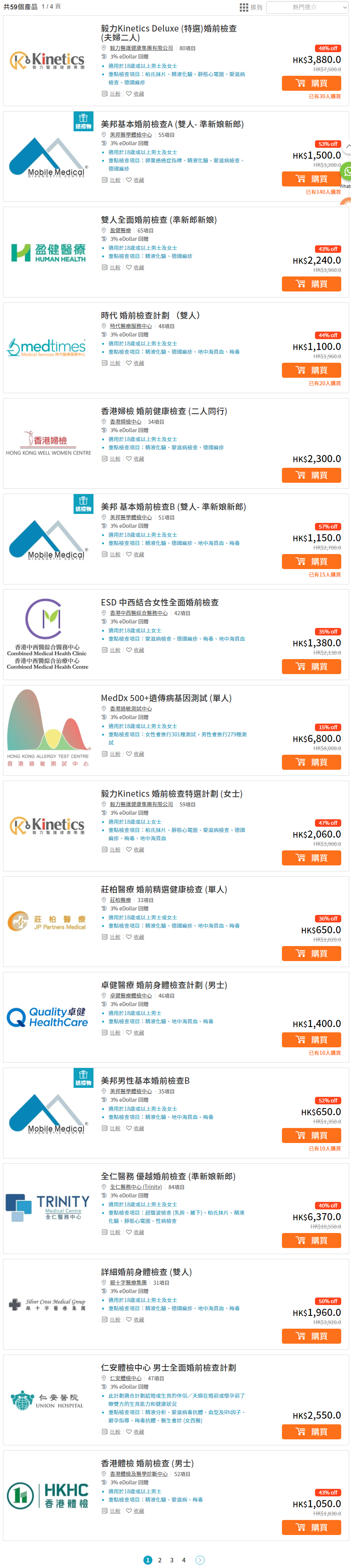Buy 香港體檢 婚前檢查 (男士)
Viewport: 351px width, 1568px height.
311,1527
